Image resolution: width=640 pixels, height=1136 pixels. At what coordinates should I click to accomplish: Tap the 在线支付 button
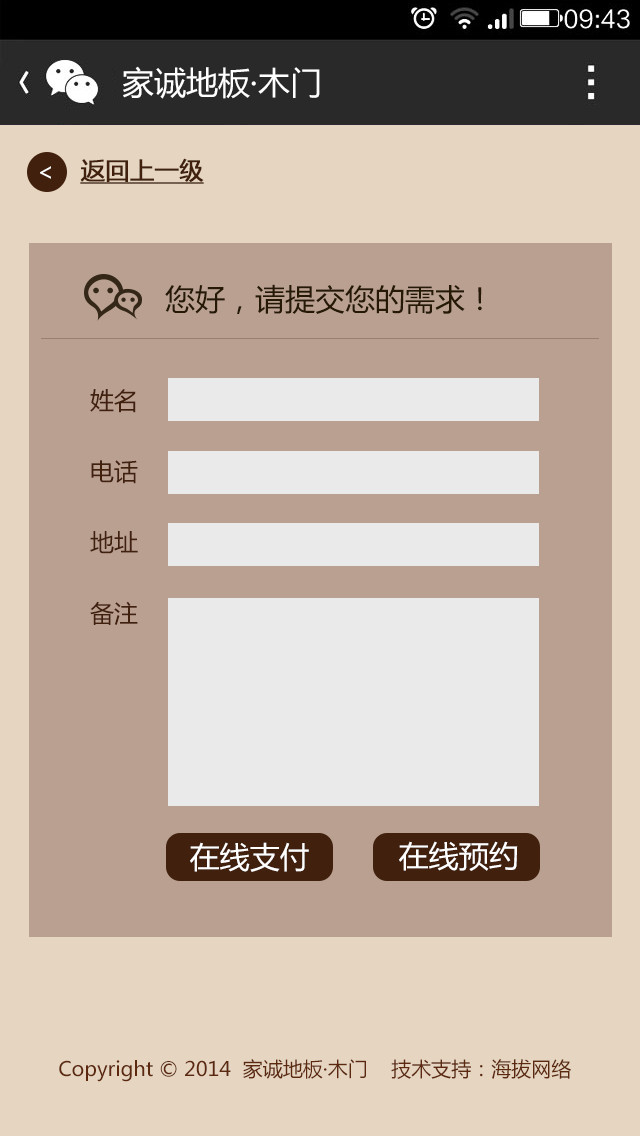249,857
